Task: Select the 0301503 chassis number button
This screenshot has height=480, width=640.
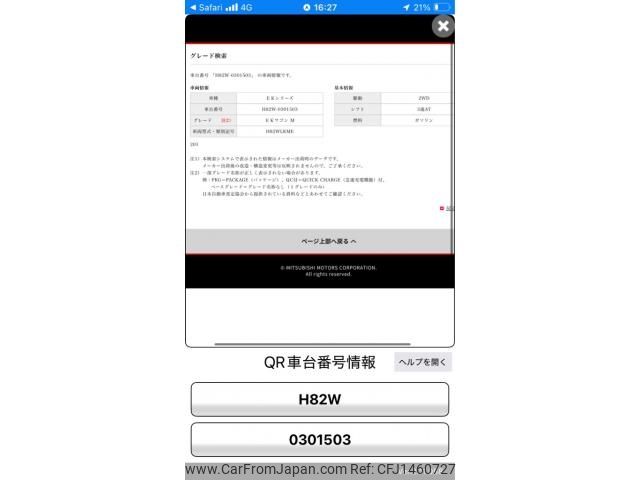Action: coord(320,439)
